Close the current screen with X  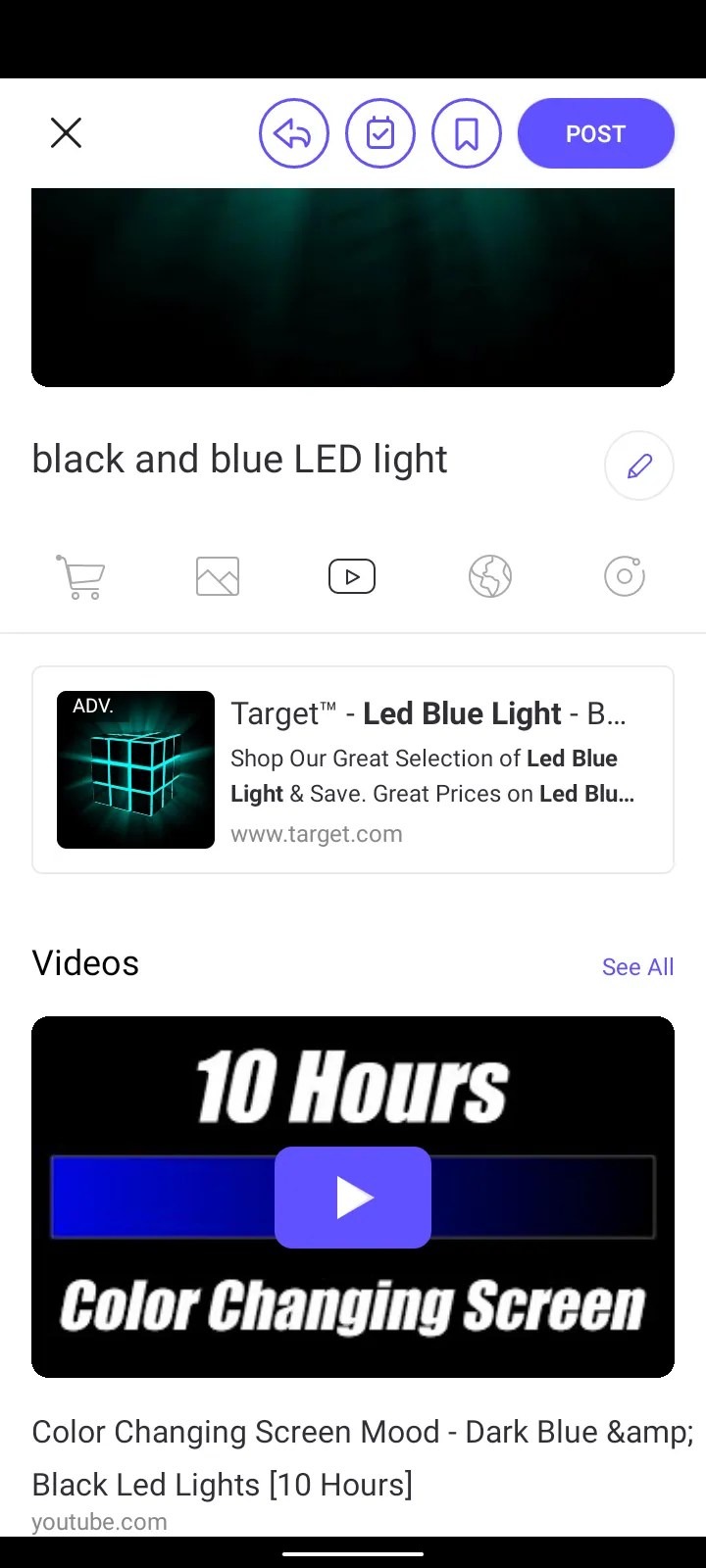point(65,132)
